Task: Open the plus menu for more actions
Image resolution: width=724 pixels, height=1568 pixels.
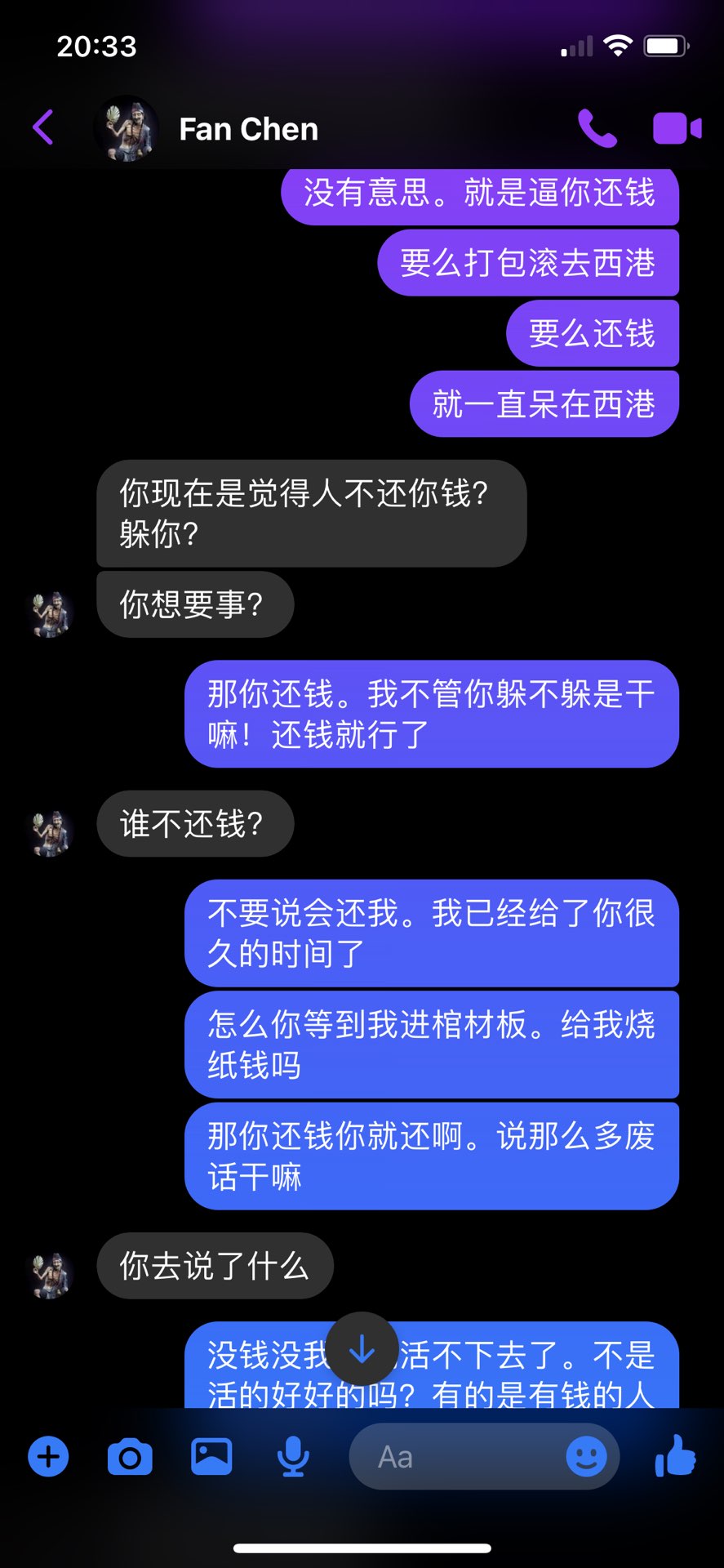Action: coord(49,1456)
